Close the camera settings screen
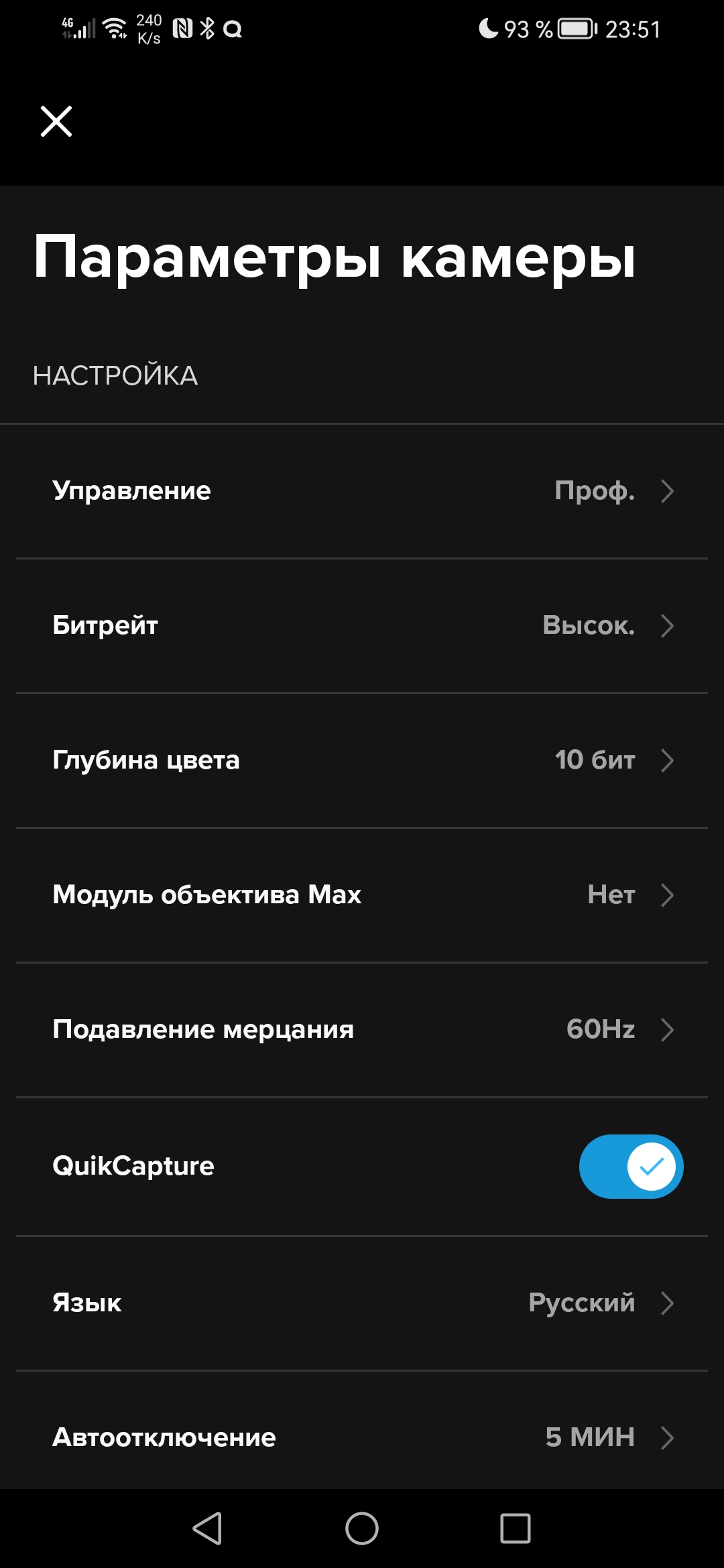The image size is (724, 1568). [56, 121]
